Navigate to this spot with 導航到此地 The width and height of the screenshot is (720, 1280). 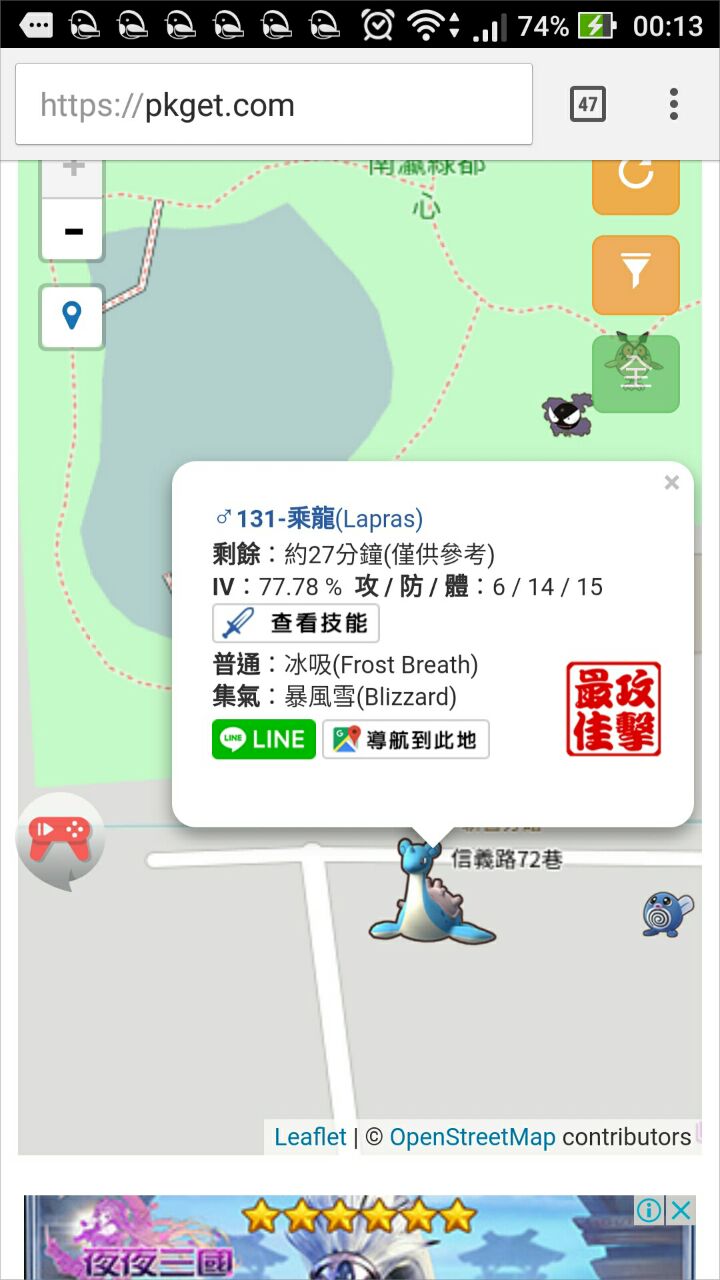[406, 740]
